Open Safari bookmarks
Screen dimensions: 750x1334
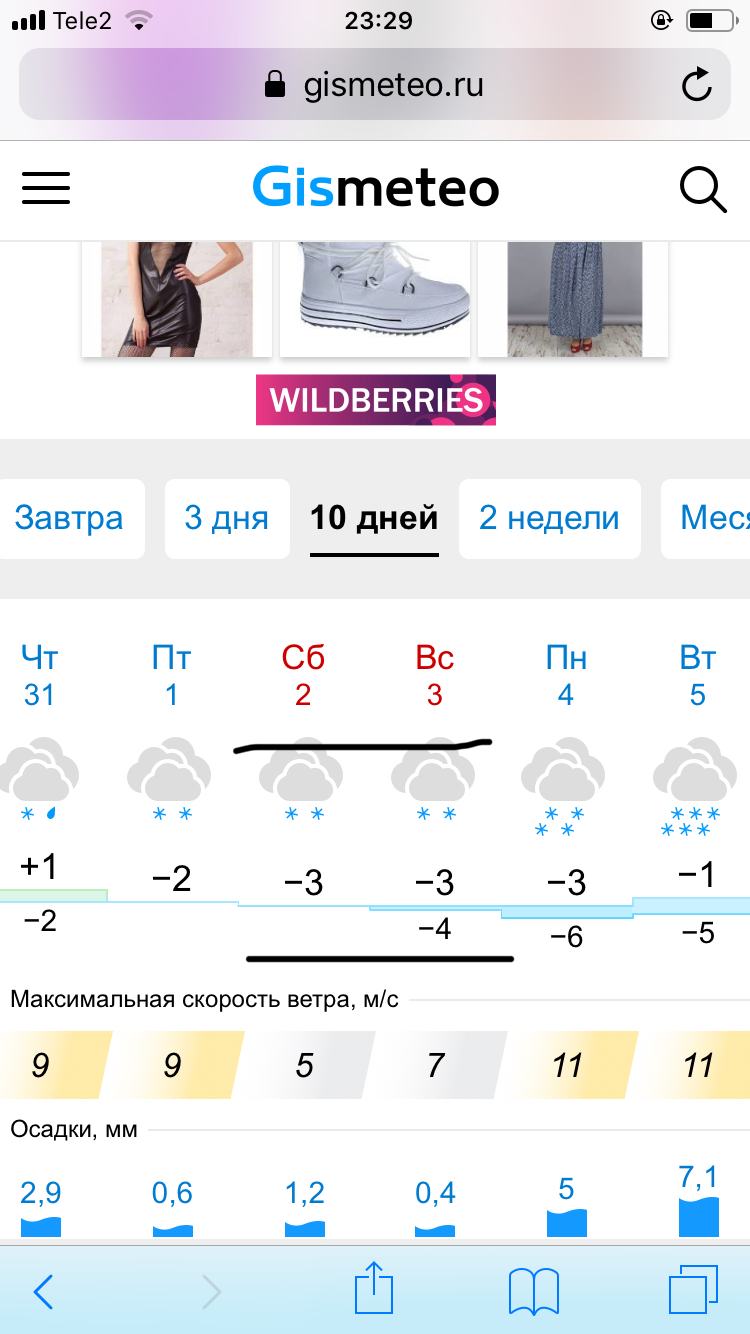533,1292
